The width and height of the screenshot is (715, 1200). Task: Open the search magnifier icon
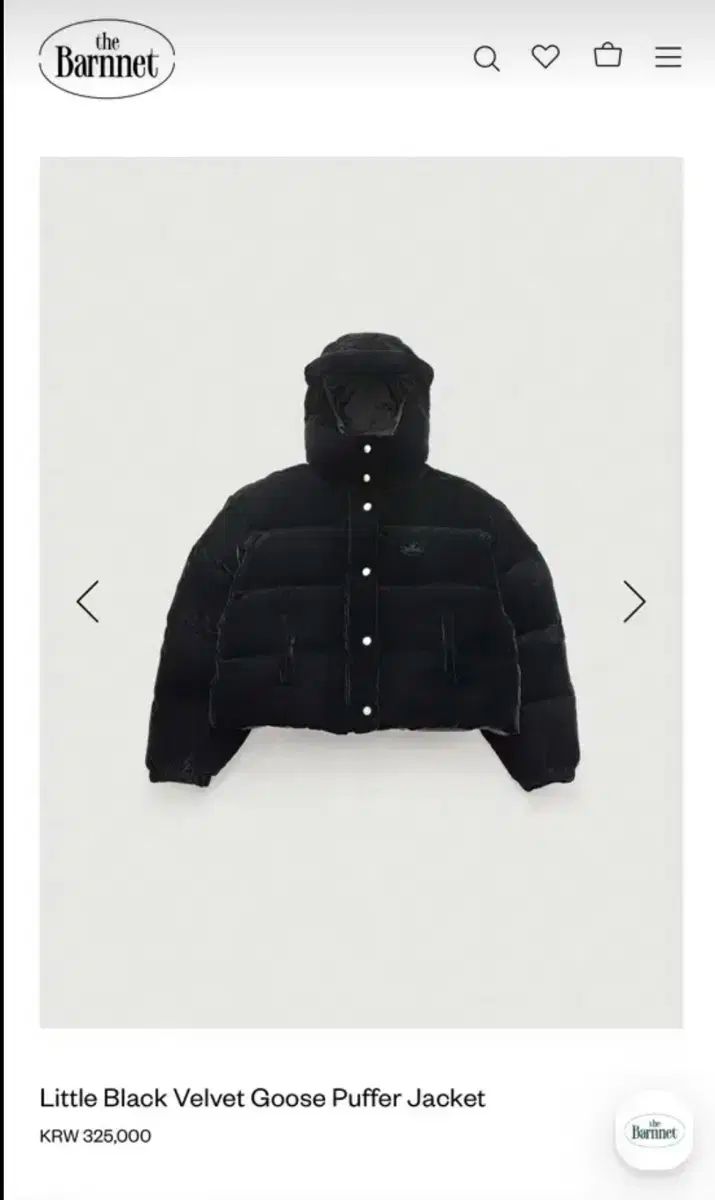pyautogui.click(x=486, y=58)
